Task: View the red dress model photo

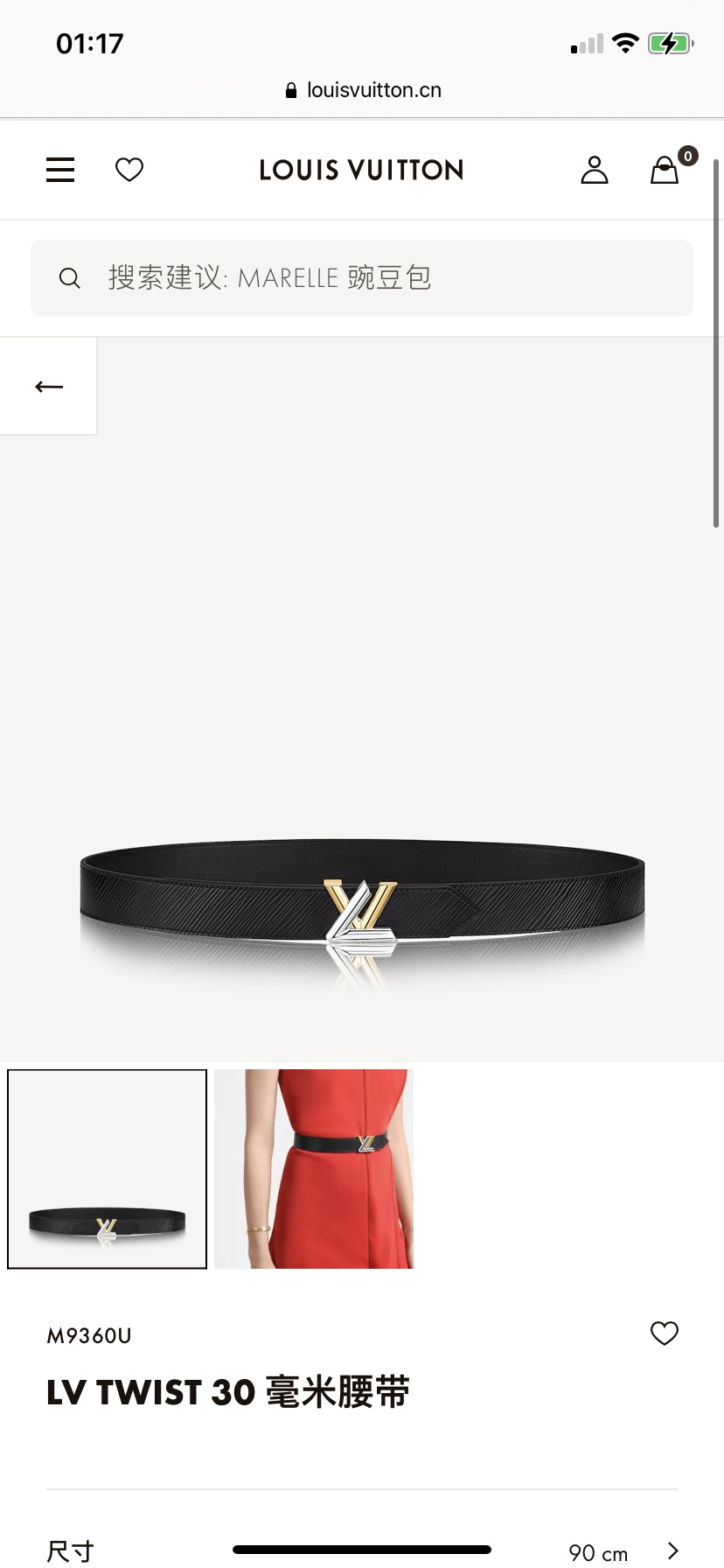Action: (314, 1169)
